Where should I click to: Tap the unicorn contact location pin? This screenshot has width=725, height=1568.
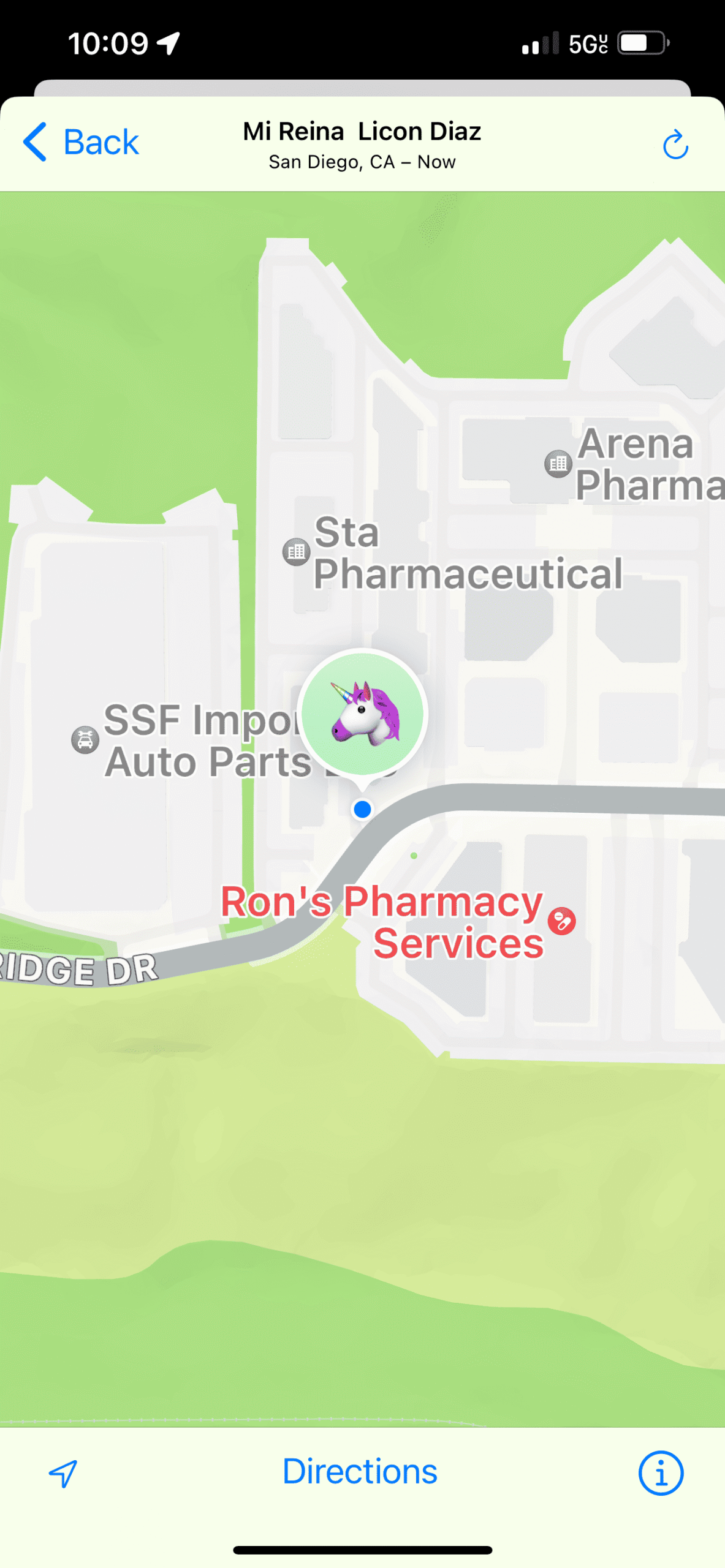point(363,714)
